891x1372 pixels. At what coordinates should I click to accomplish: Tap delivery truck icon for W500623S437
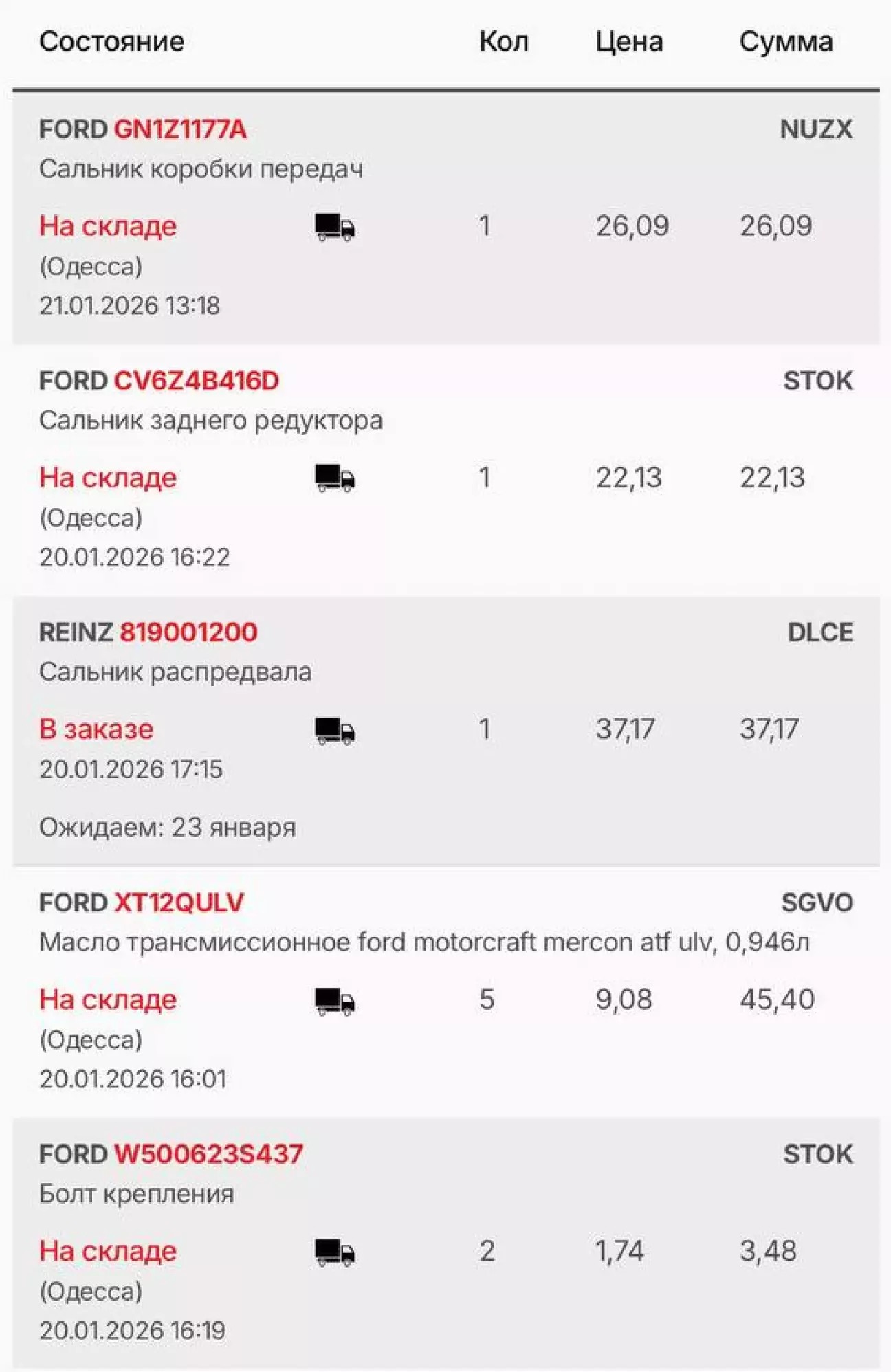pos(335,1252)
